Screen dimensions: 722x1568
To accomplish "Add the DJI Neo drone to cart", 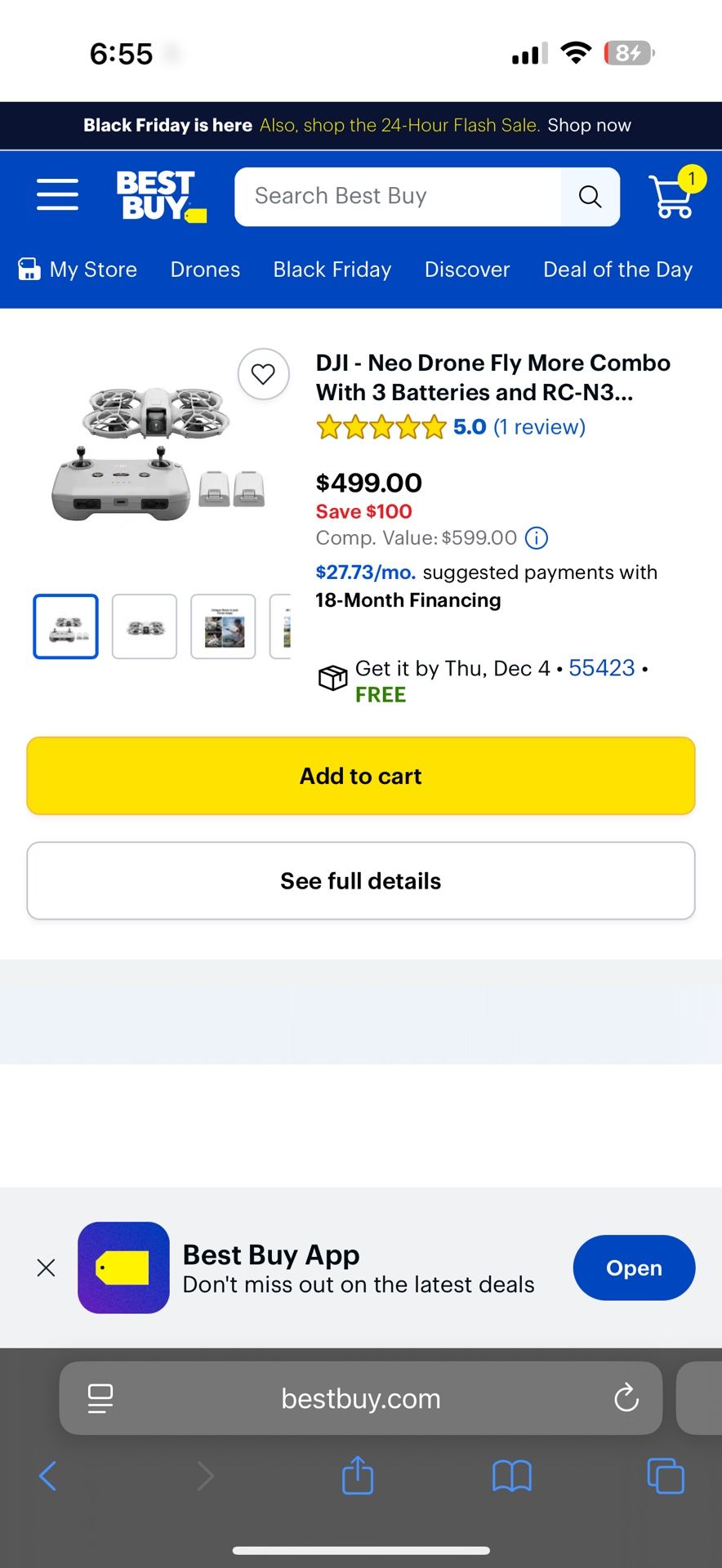I will pos(360,775).
